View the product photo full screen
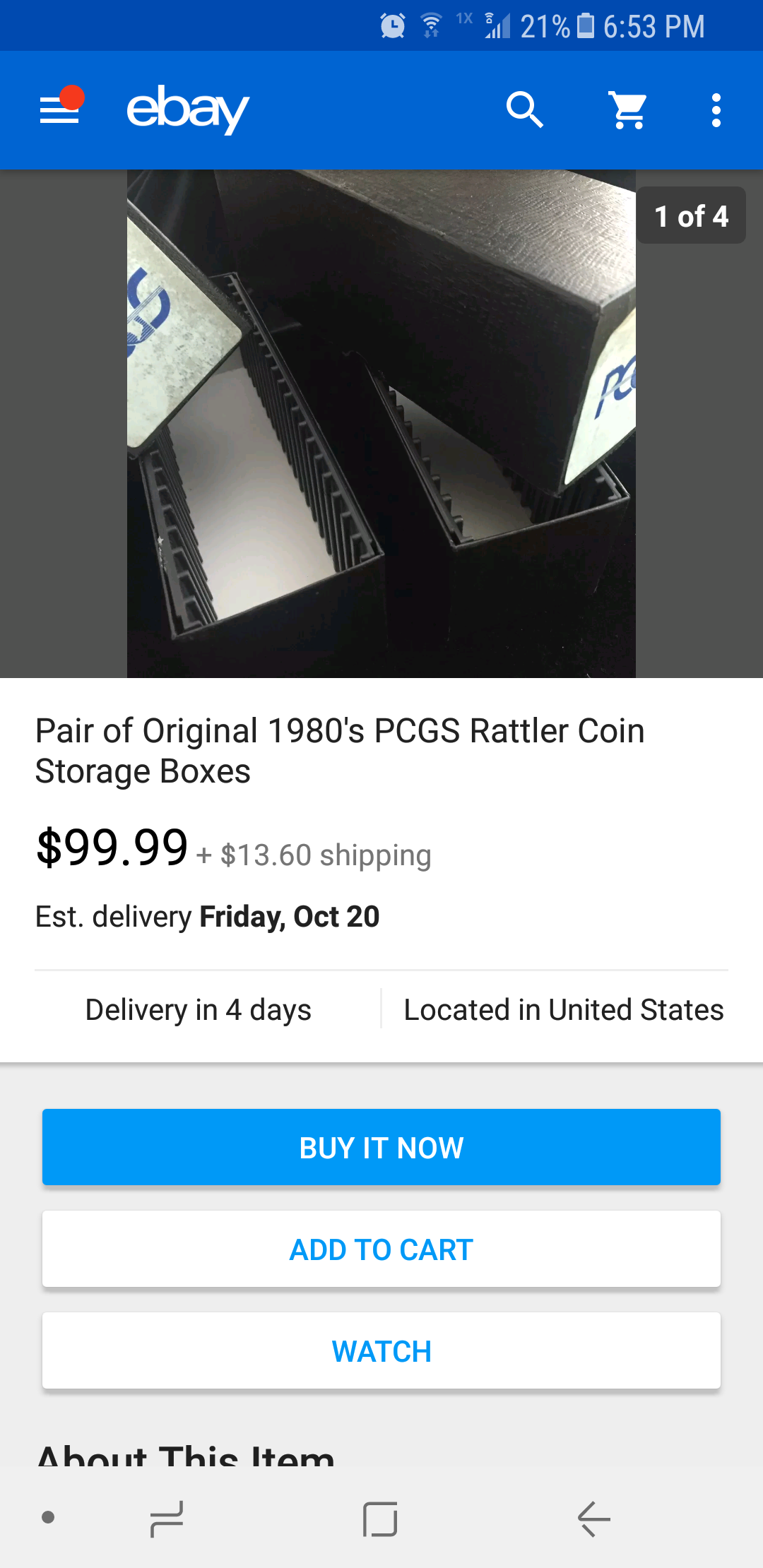 coord(381,424)
